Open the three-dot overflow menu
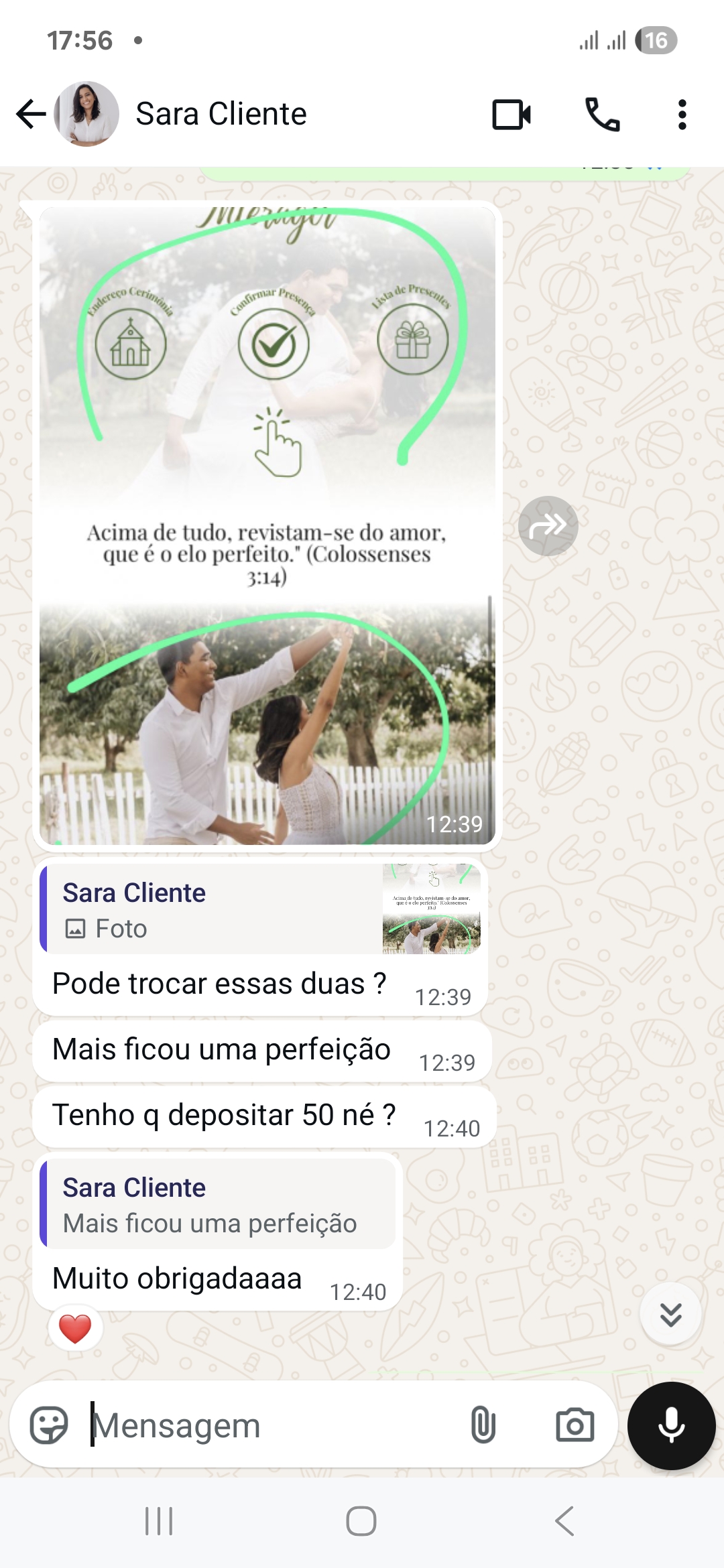This screenshot has width=724, height=1568. [682, 115]
